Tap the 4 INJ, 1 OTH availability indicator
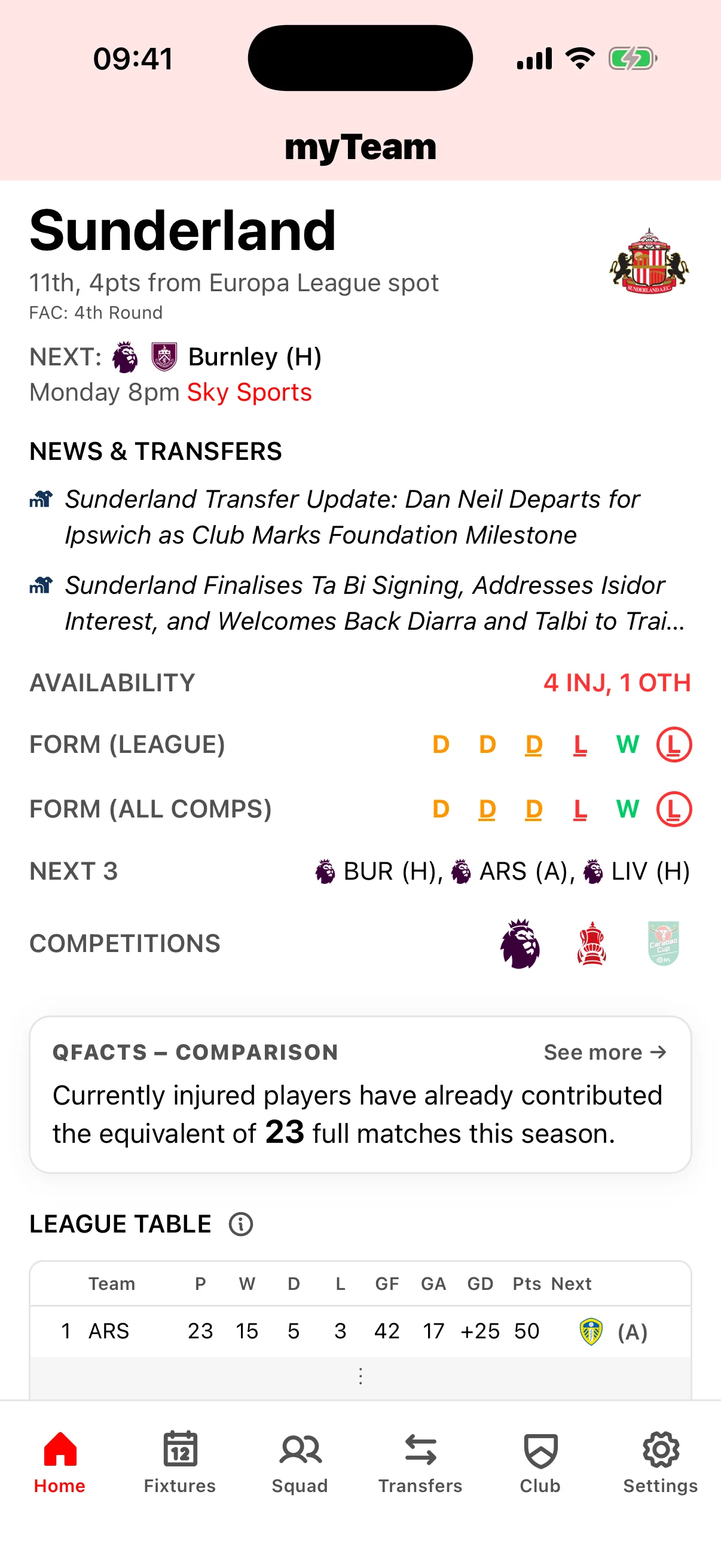Image resolution: width=721 pixels, height=1568 pixels. (x=617, y=682)
